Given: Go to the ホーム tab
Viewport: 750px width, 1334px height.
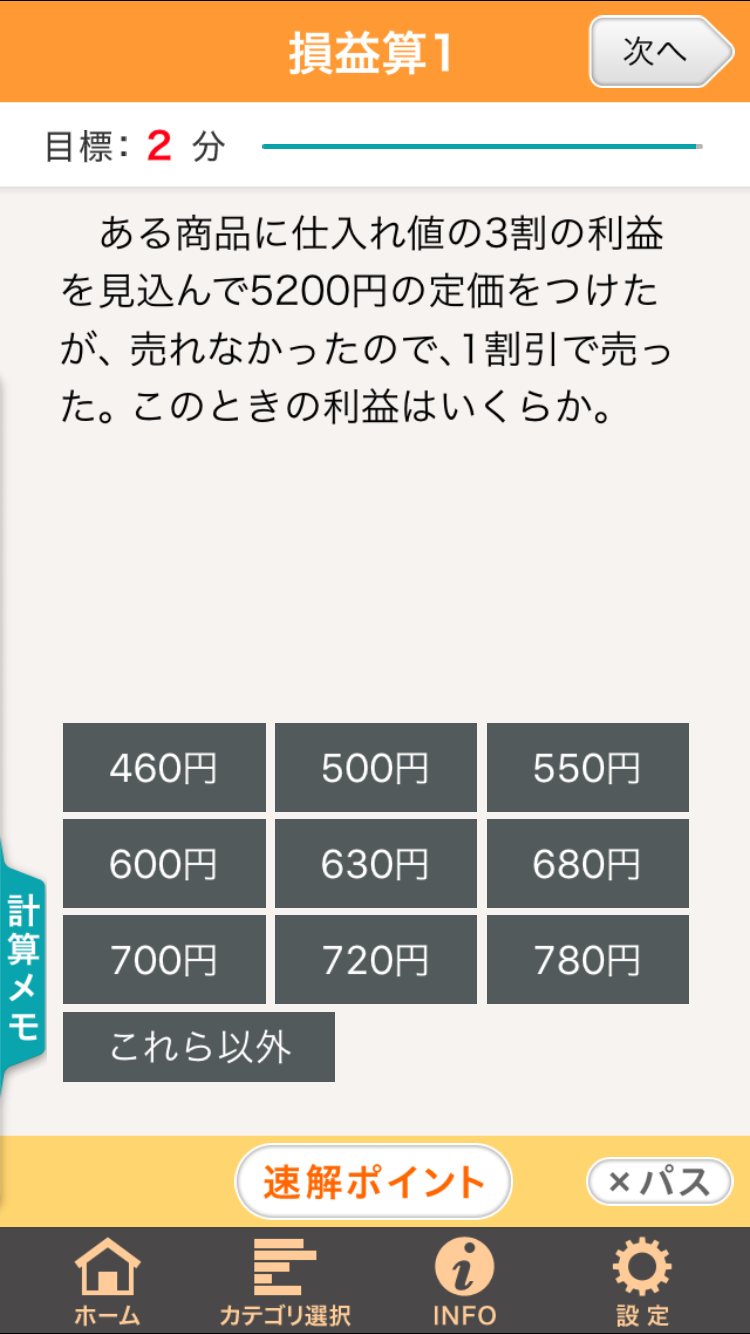Looking at the screenshot, I should pos(107,1281).
